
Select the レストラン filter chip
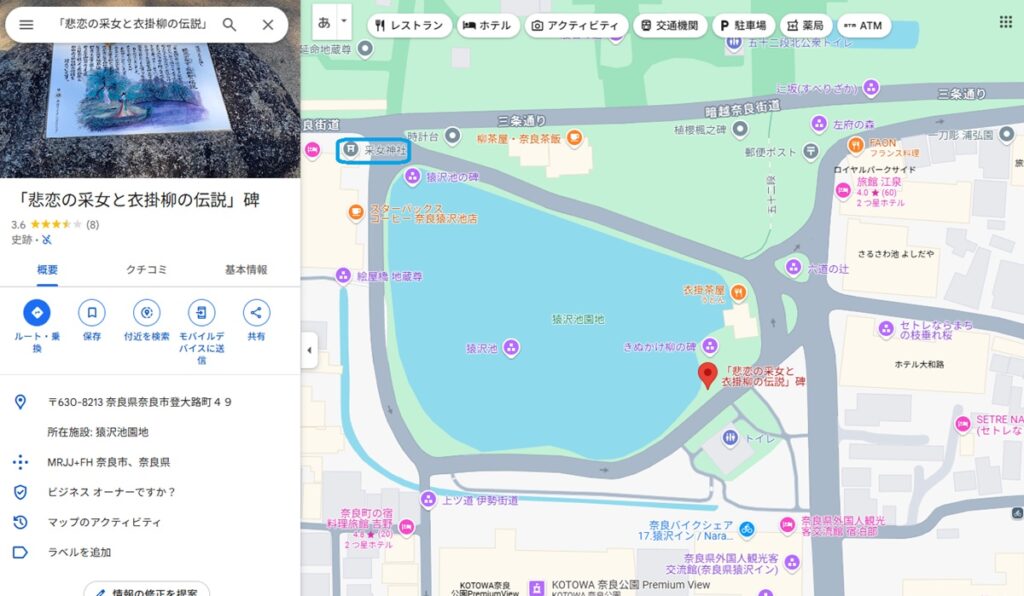(409, 25)
